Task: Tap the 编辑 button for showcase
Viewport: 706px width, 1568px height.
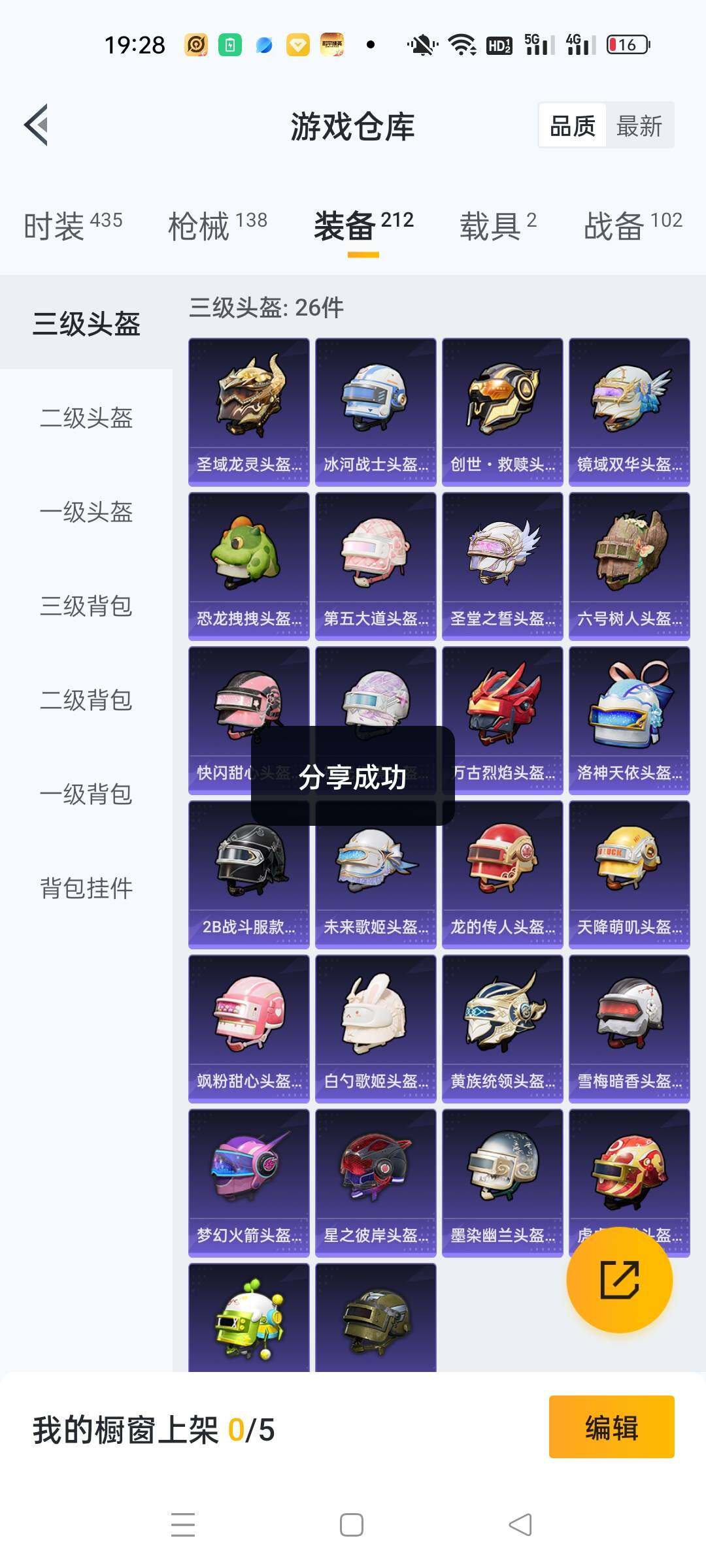Action: 611,1428
